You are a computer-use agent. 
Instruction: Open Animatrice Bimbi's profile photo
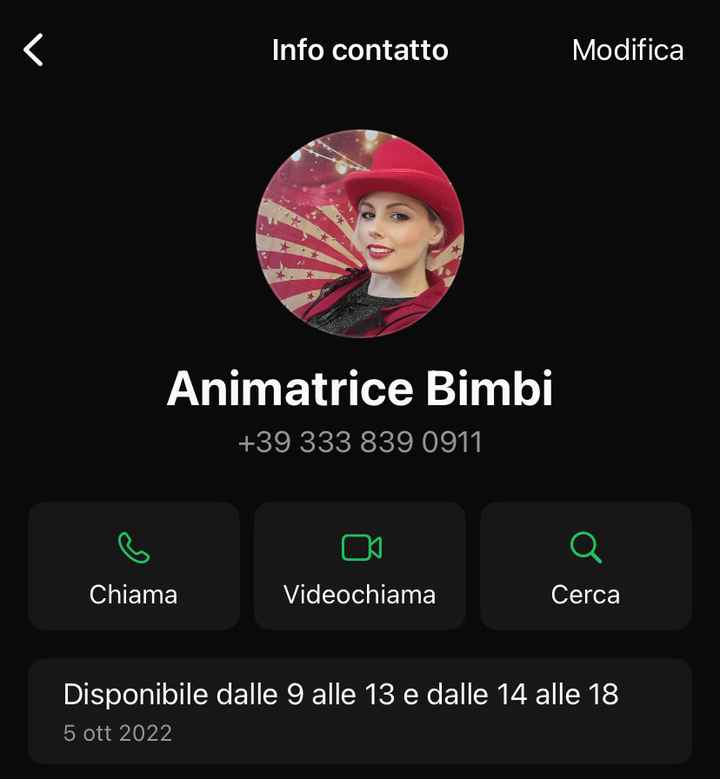pyautogui.click(x=360, y=233)
